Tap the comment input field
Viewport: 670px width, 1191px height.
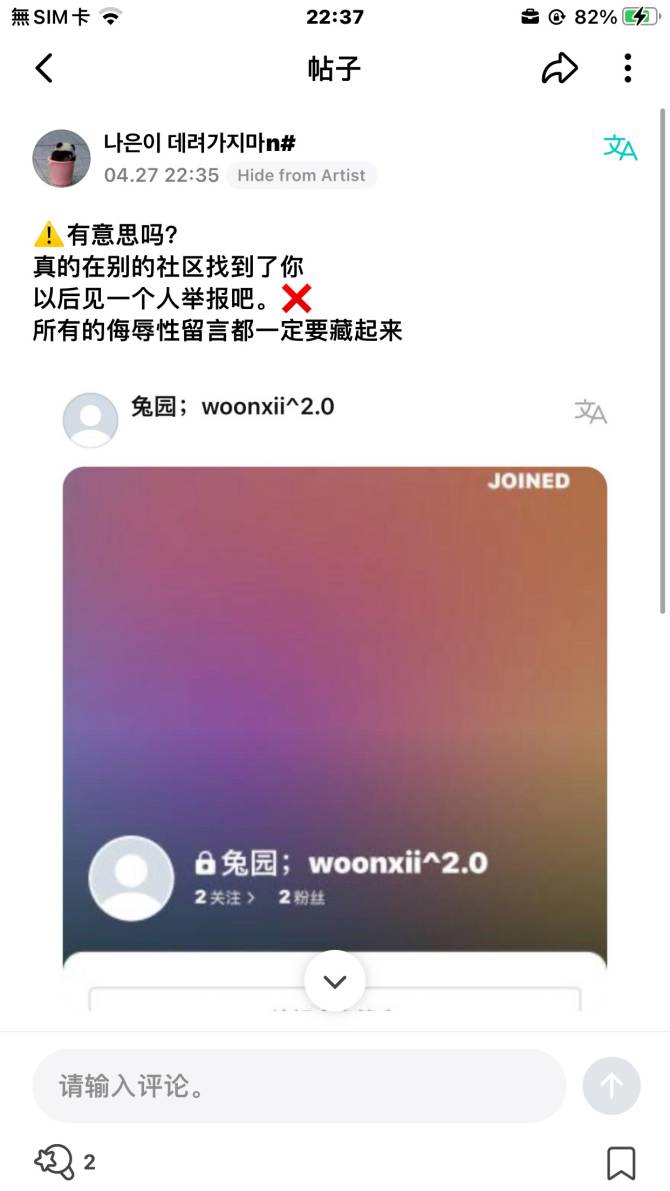click(298, 1086)
